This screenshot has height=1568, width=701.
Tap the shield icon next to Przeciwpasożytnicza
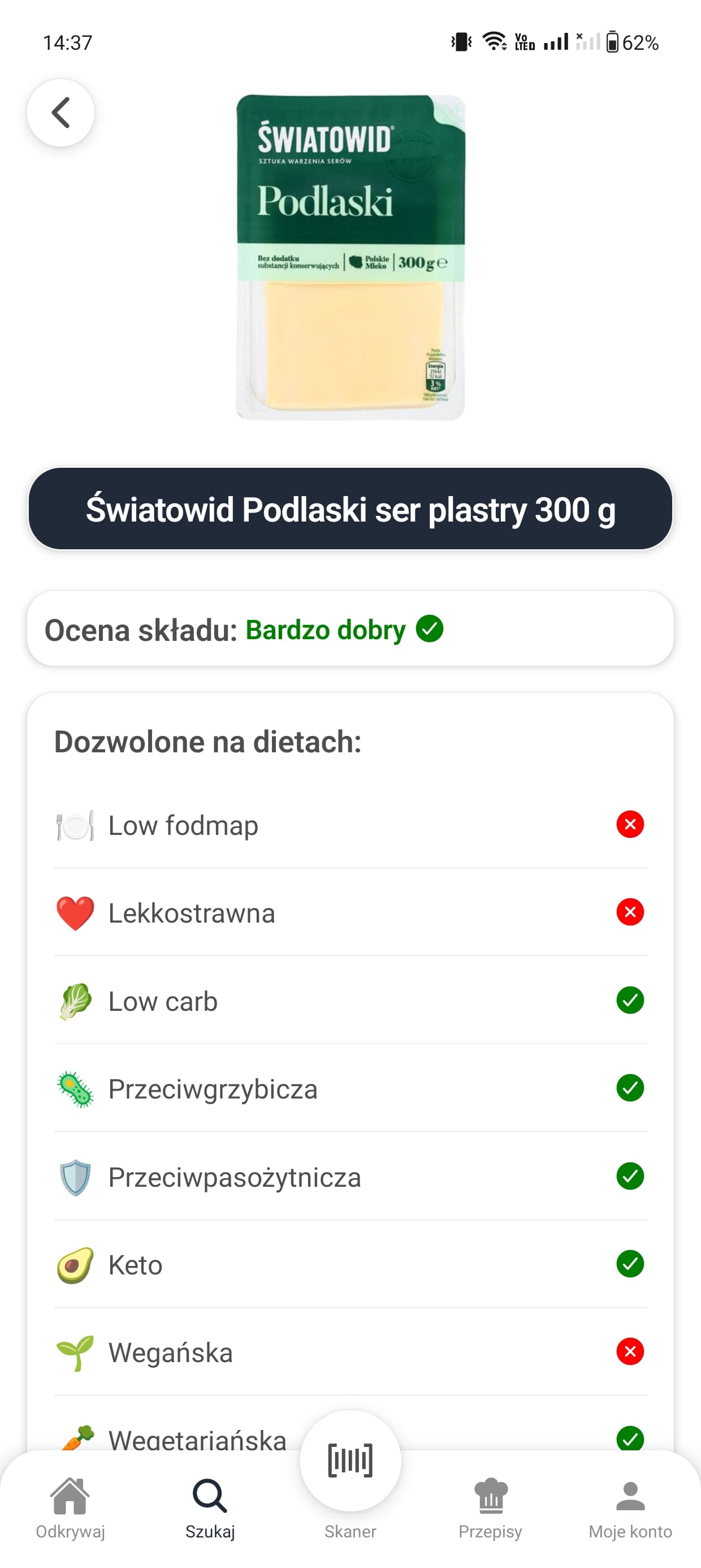(x=74, y=1177)
